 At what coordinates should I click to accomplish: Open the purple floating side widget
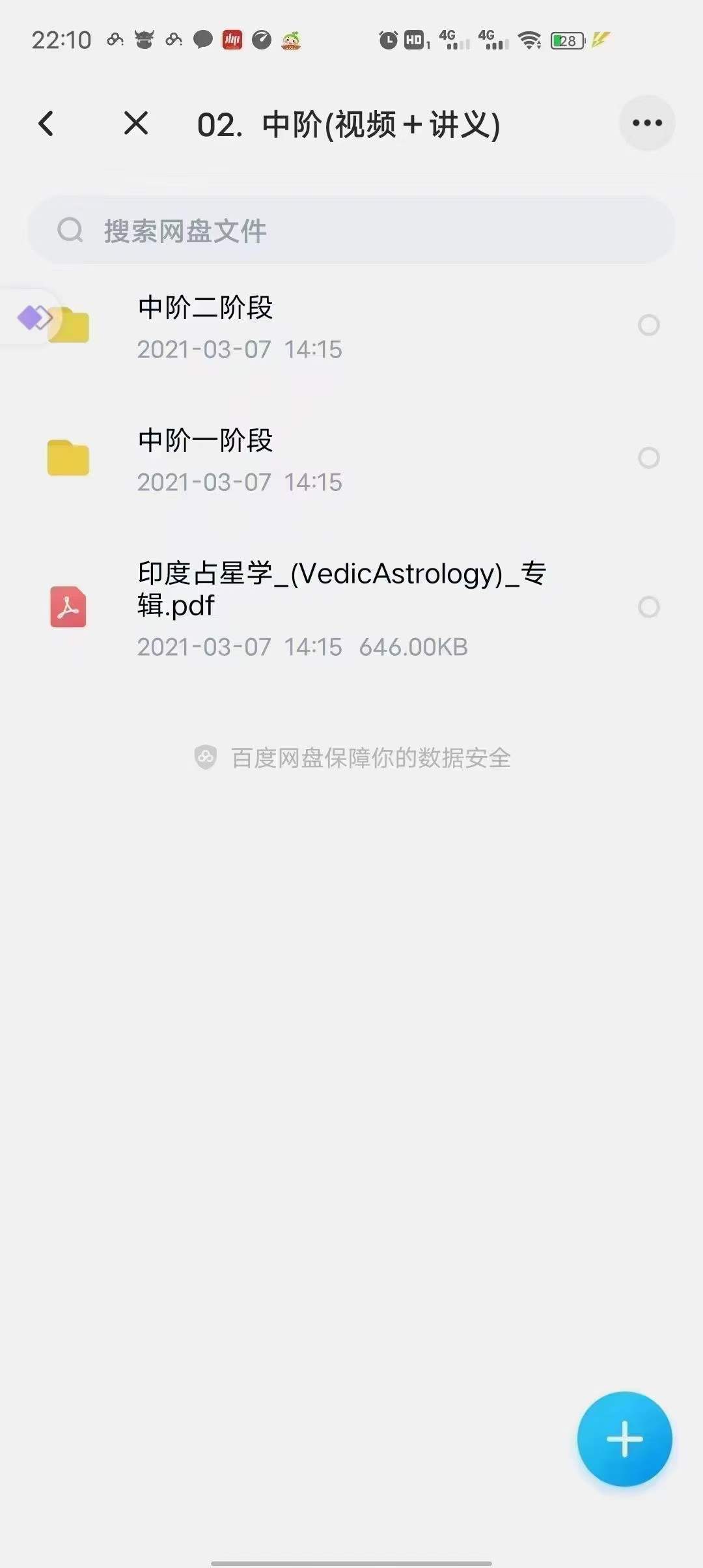coord(33,318)
